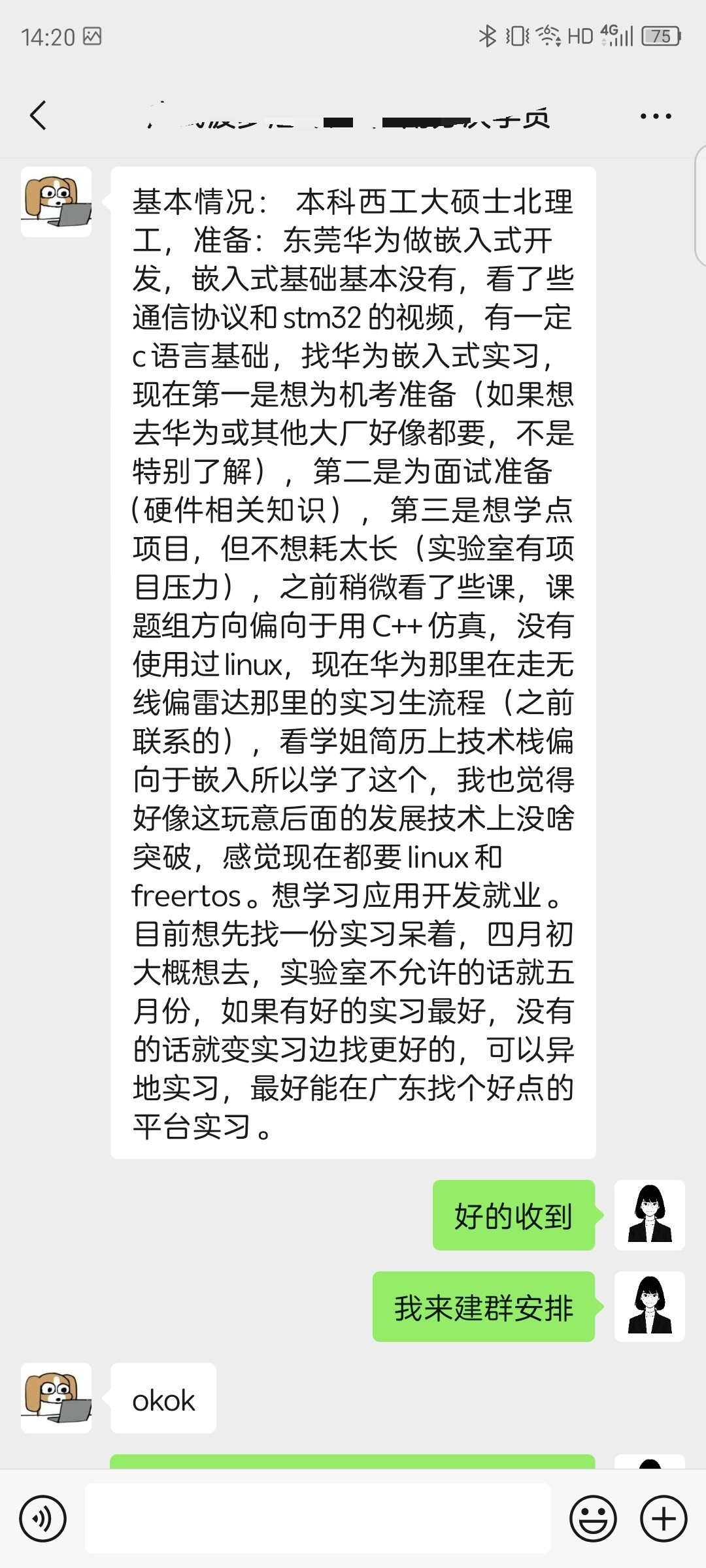Open the emoji sticker panel
Image resolution: width=706 pixels, height=1568 pixels.
click(594, 1519)
